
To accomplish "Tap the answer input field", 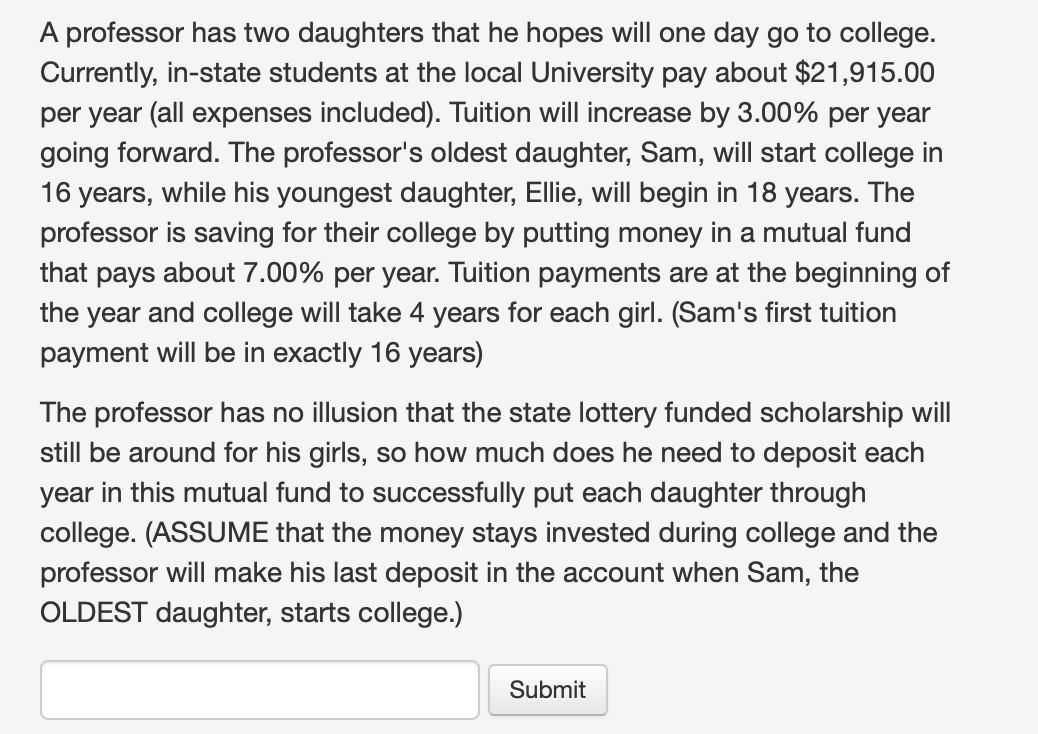I will coord(260,689).
